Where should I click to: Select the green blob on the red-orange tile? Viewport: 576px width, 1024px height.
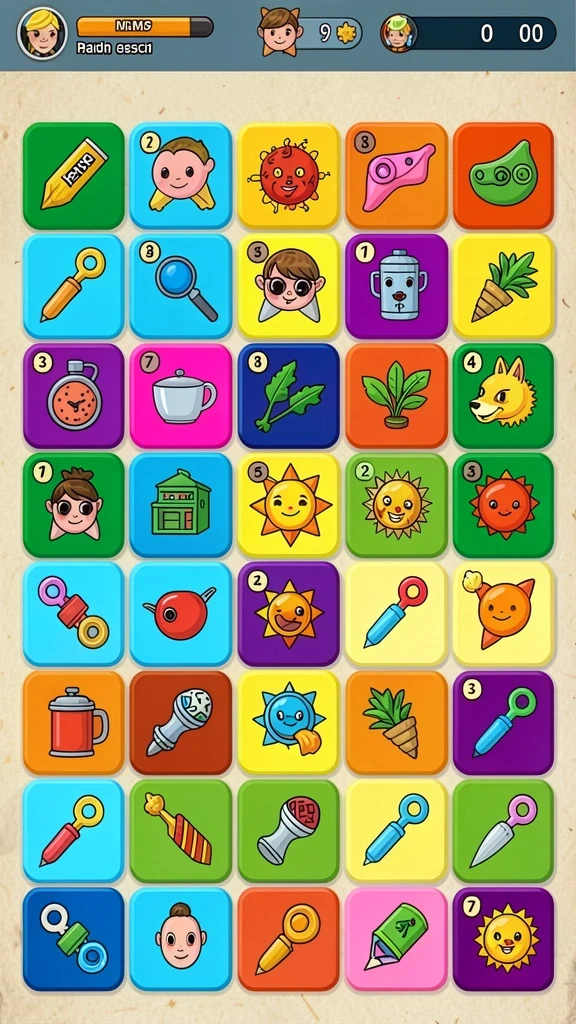[504, 175]
